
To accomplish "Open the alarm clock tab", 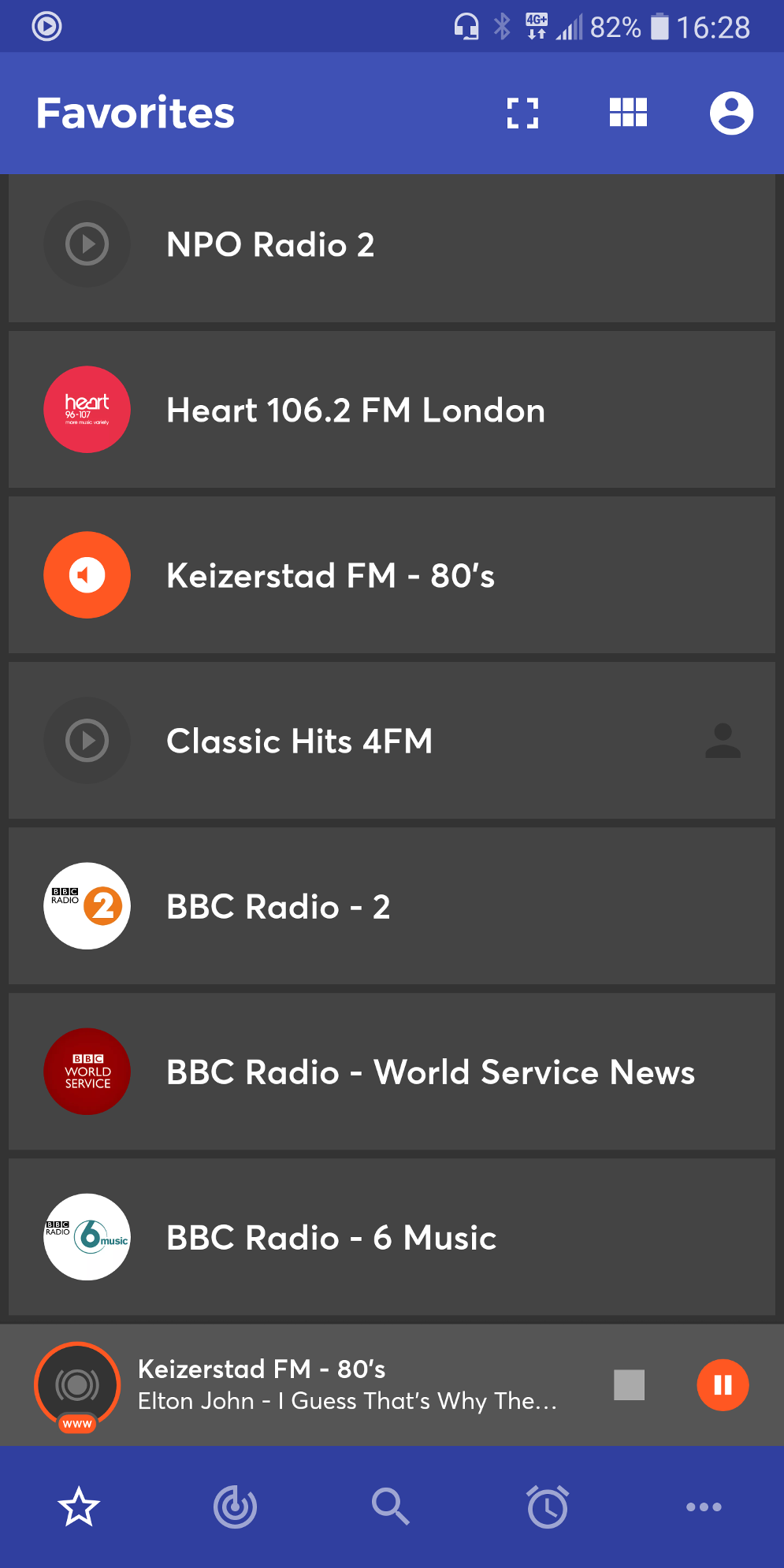I will coord(548,1507).
